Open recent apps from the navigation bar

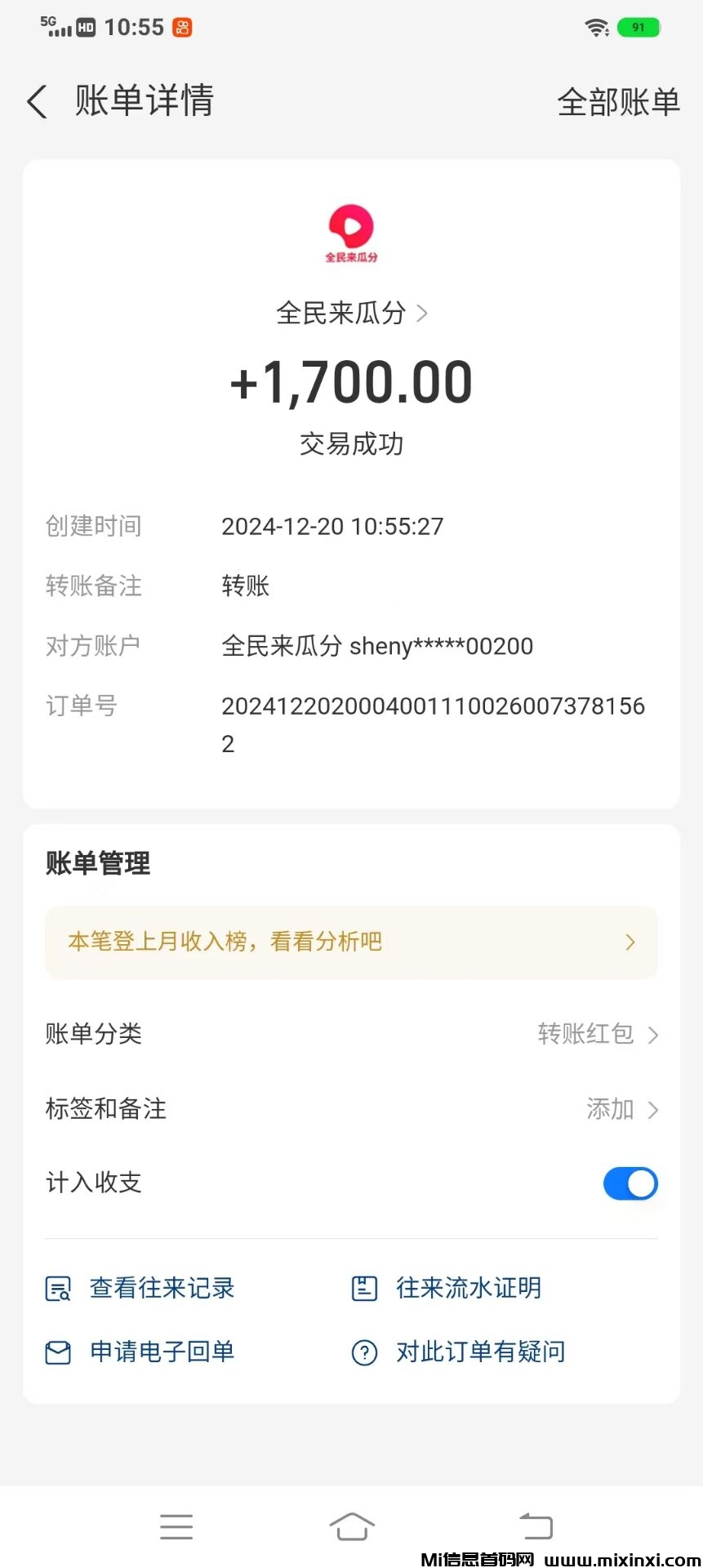pyautogui.click(x=176, y=1526)
